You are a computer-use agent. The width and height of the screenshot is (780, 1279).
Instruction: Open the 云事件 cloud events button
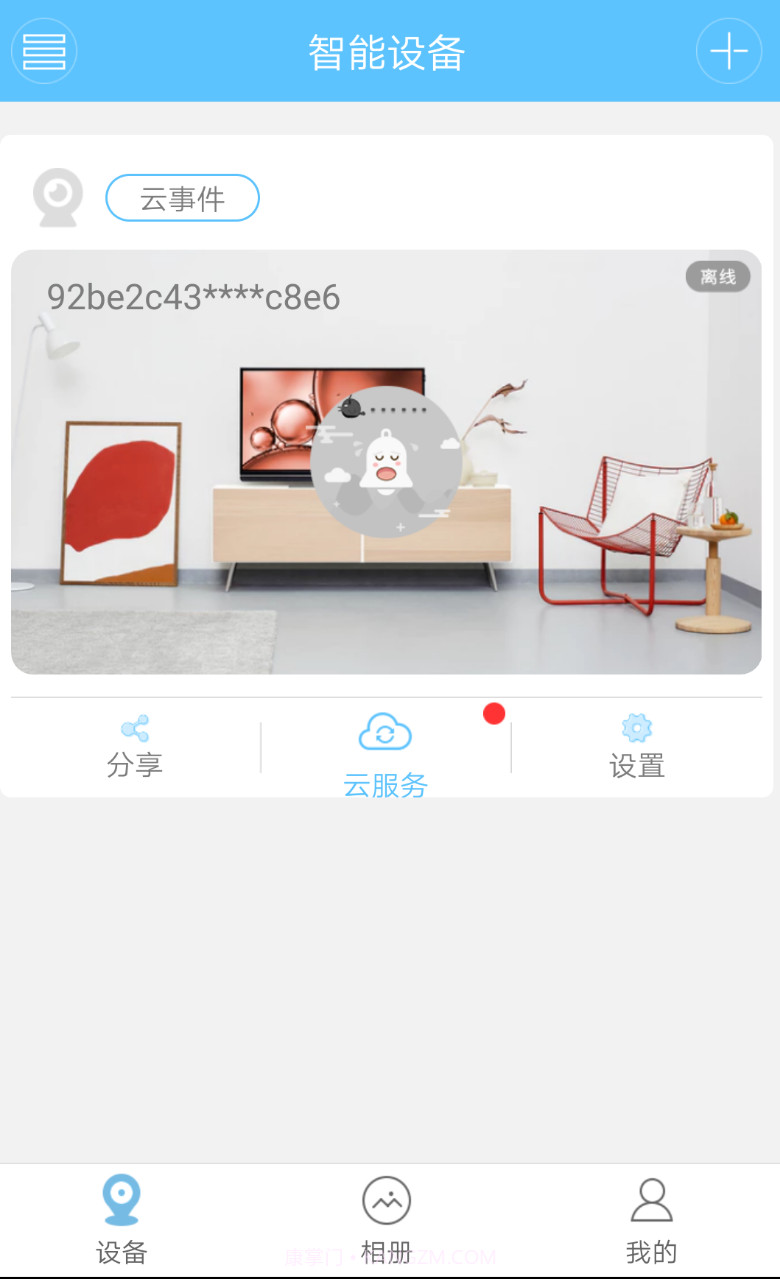[x=182, y=198]
